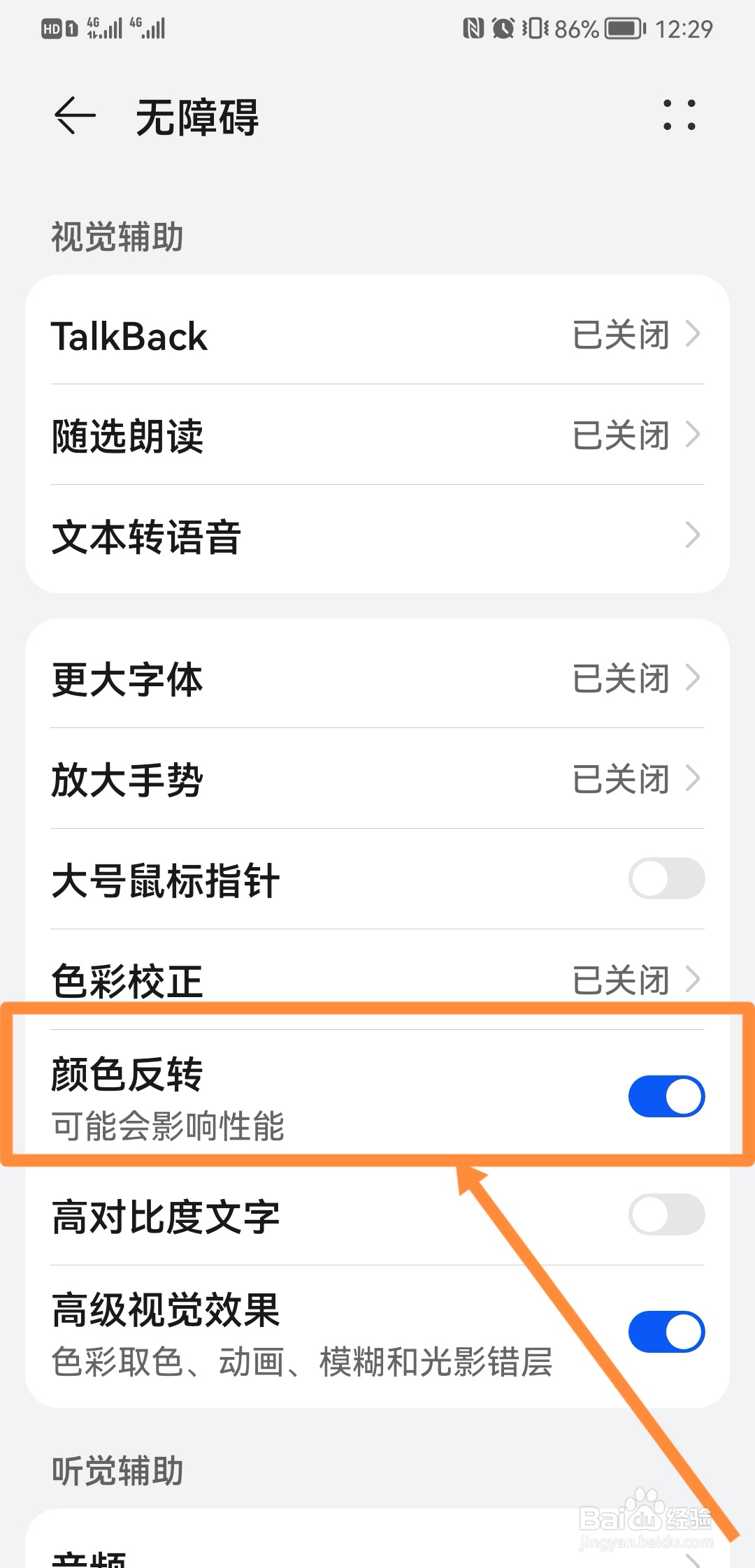The height and width of the screenshot is (1568, 755).
Task: Click the 86% battery percentage text
Action: point(575,28)
